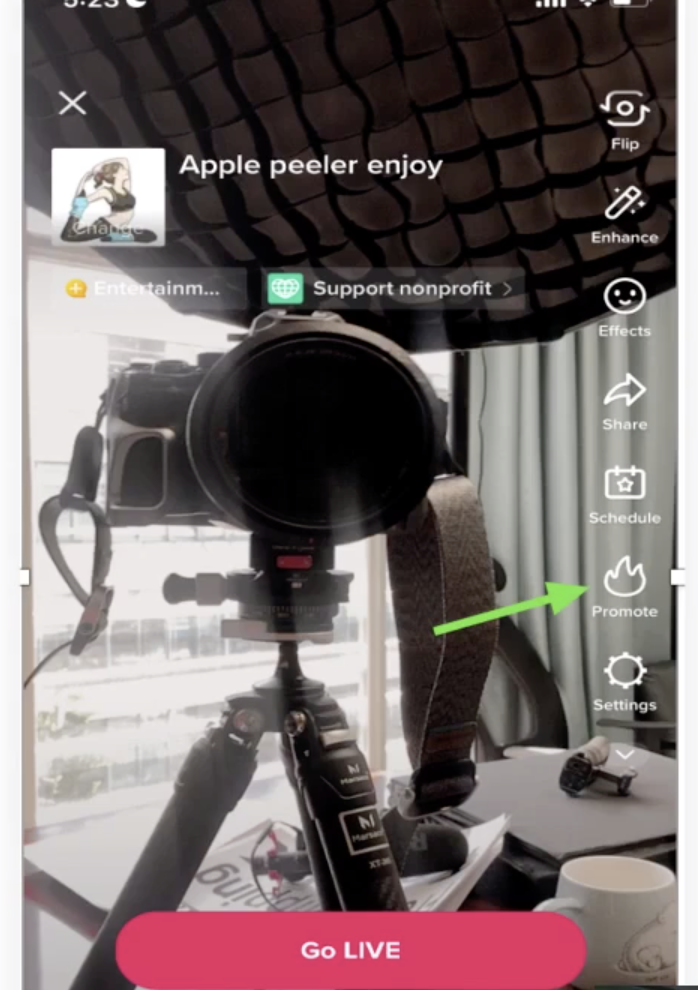Open Support nonprofit option
Viewport: 698px width, 990px height.
pos(392,288)
